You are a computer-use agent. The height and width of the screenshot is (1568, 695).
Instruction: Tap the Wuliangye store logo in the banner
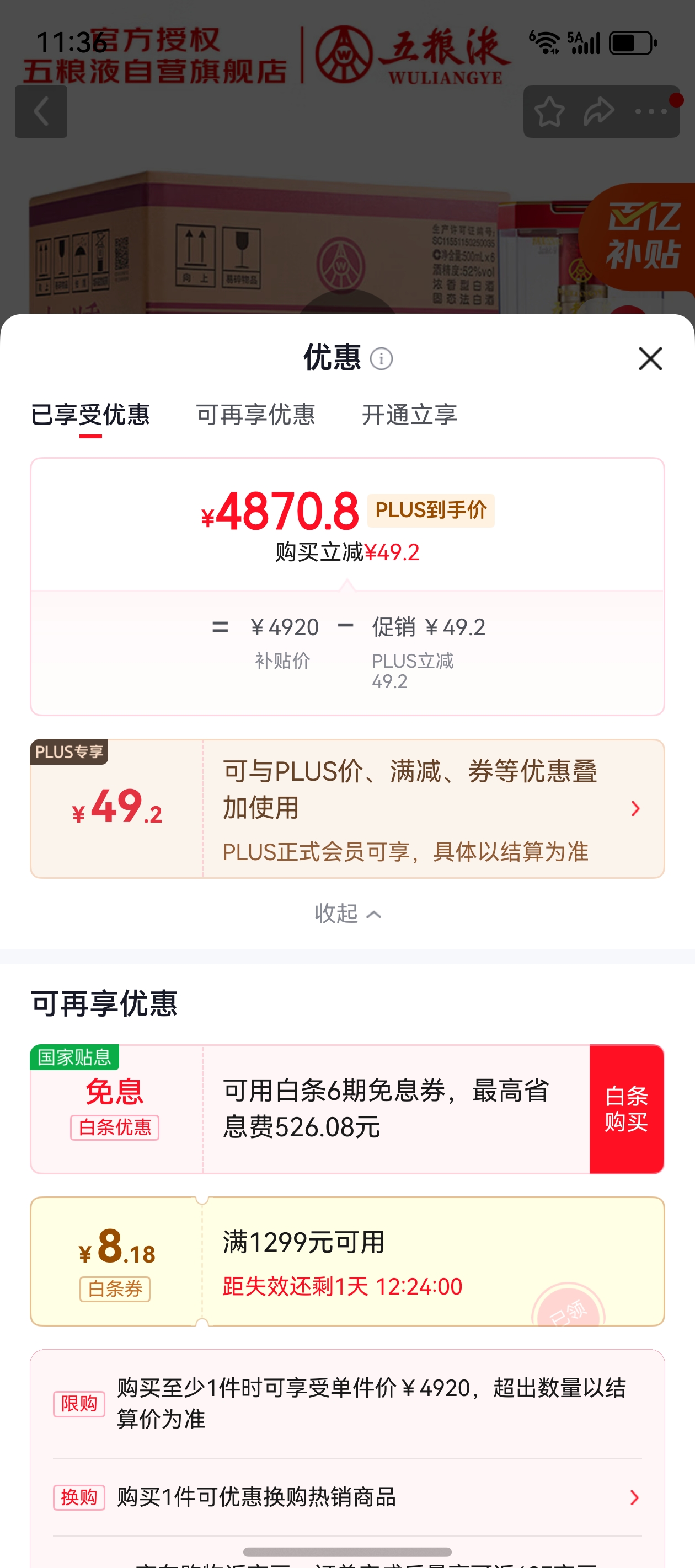[344, 55]
